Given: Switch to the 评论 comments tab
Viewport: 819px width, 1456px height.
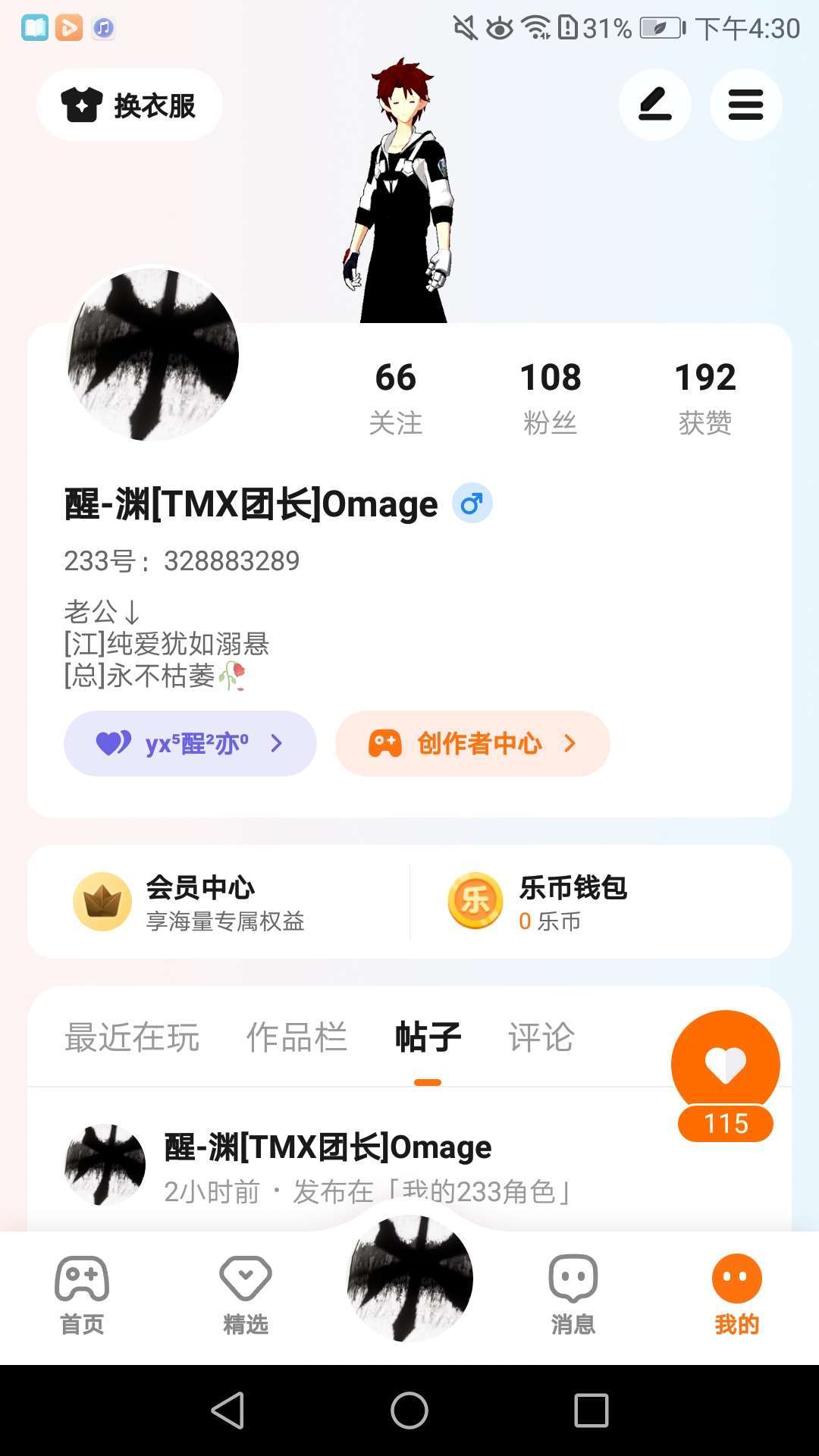Looking at the screenshot, I should tap(541, 1037).
